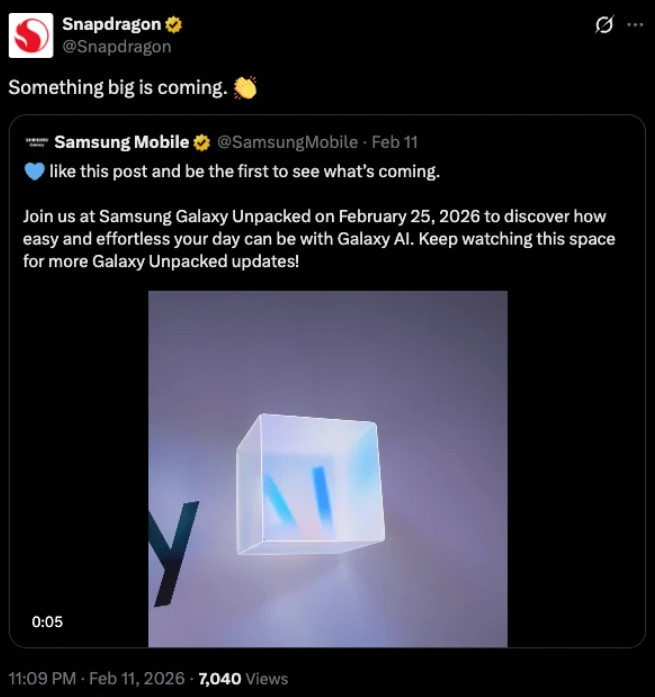
Task: Open the Snapdragon account name
Action: pos(113,24)
